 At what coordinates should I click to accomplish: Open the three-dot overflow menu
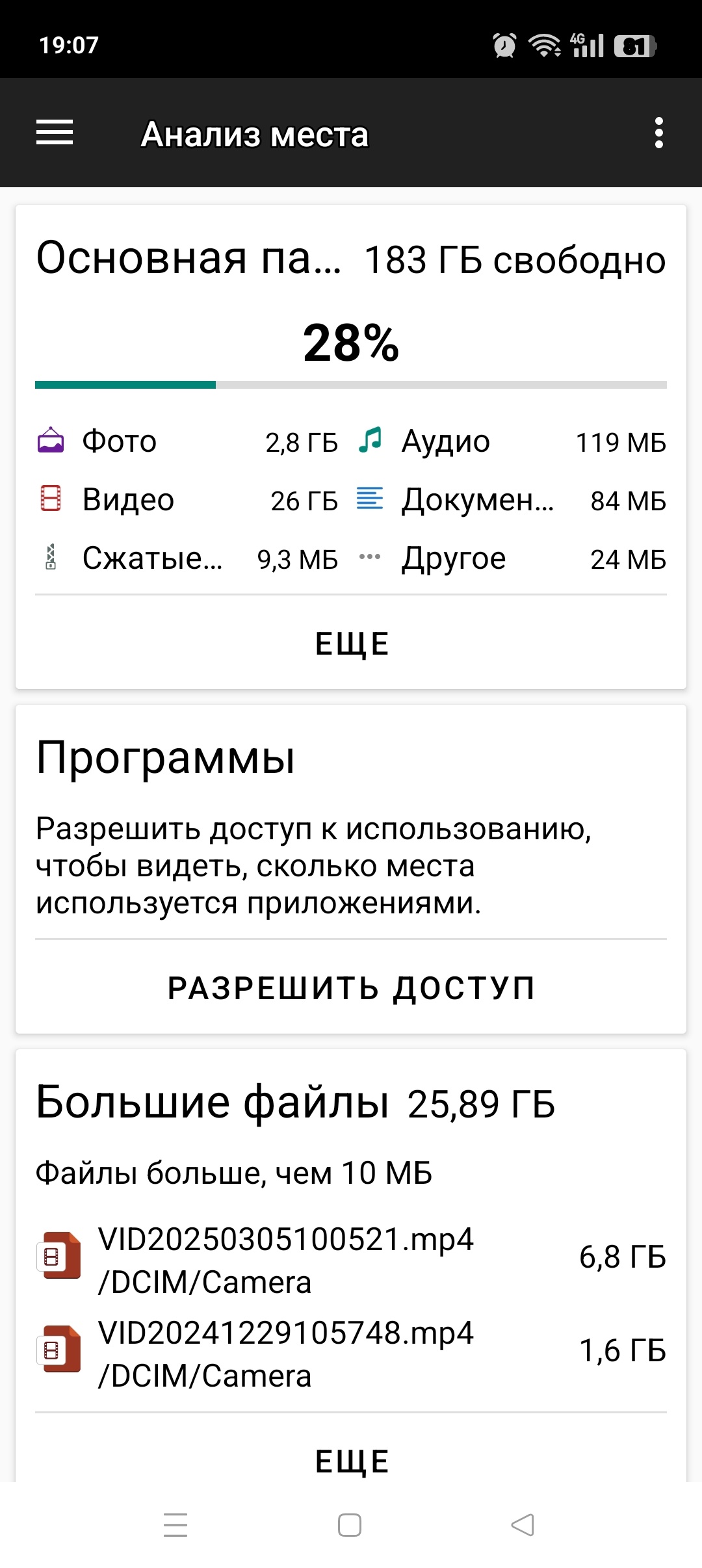[x=658, y=133]
